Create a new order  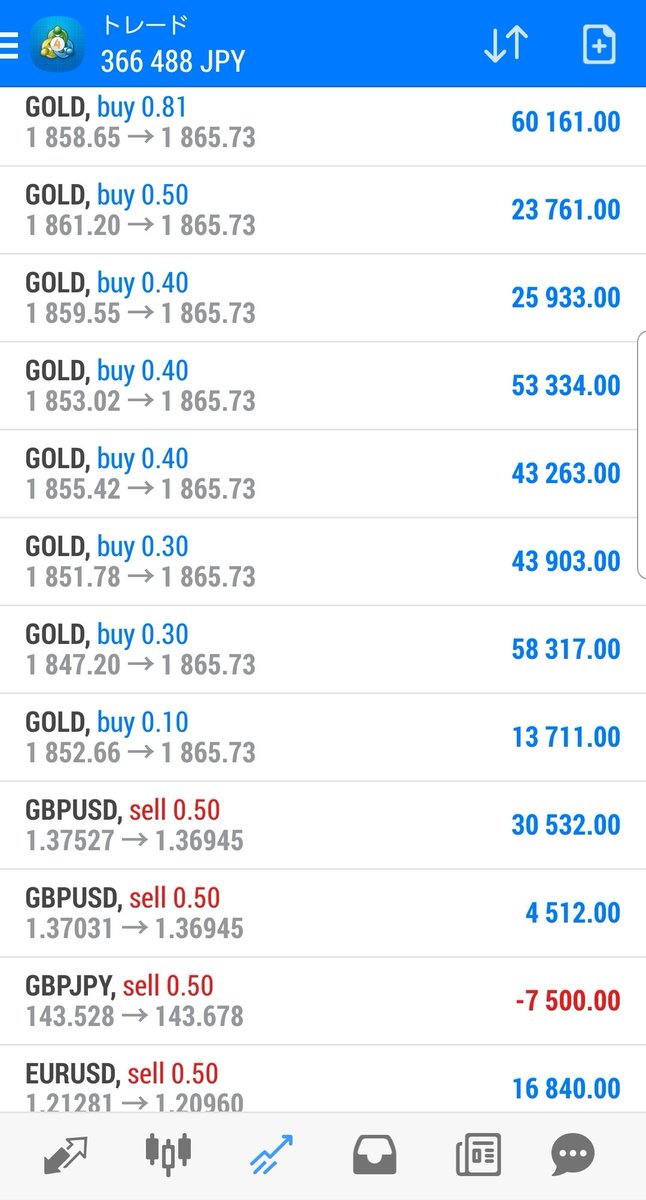pyautogui.click(x=598, y=45)
